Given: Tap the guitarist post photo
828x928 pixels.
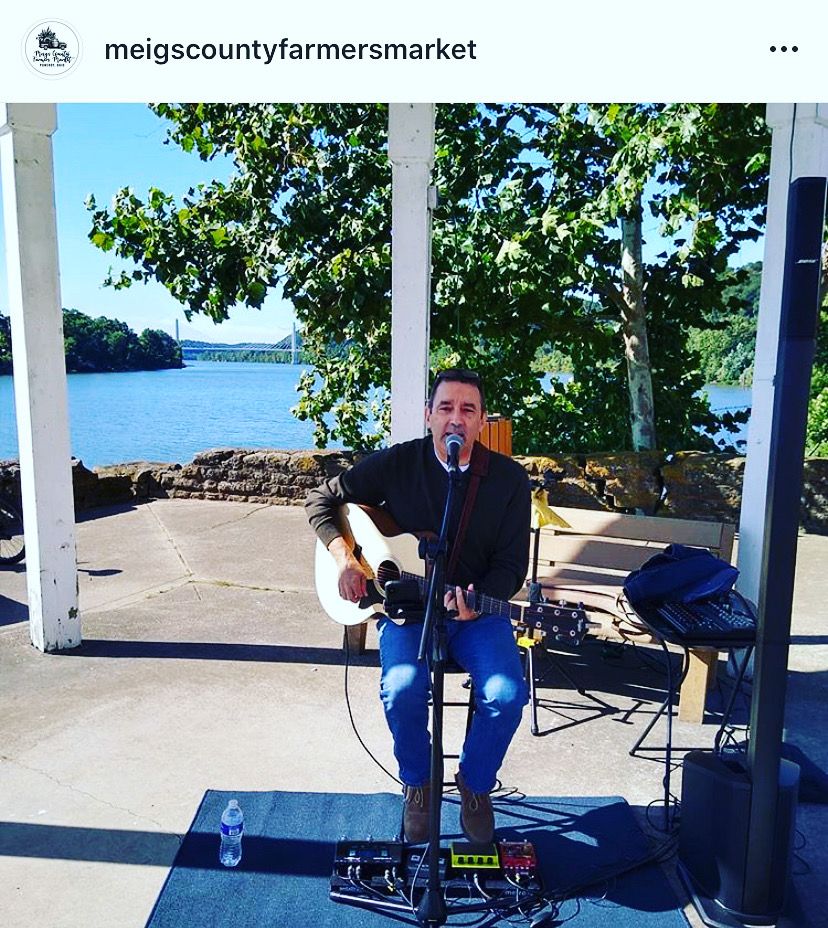Looking at the screenshot, I should coord(414,515).
